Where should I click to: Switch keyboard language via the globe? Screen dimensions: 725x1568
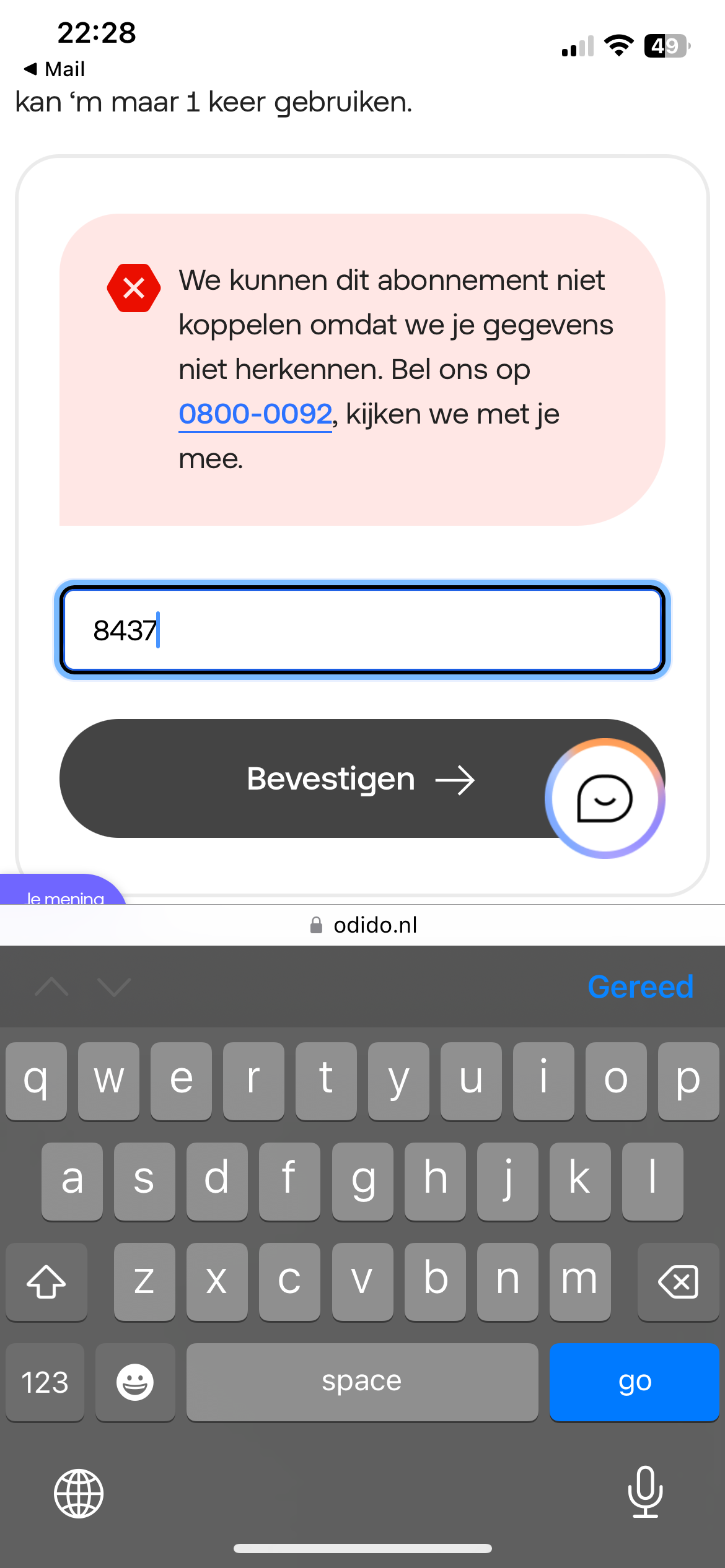pos(79,1493)
